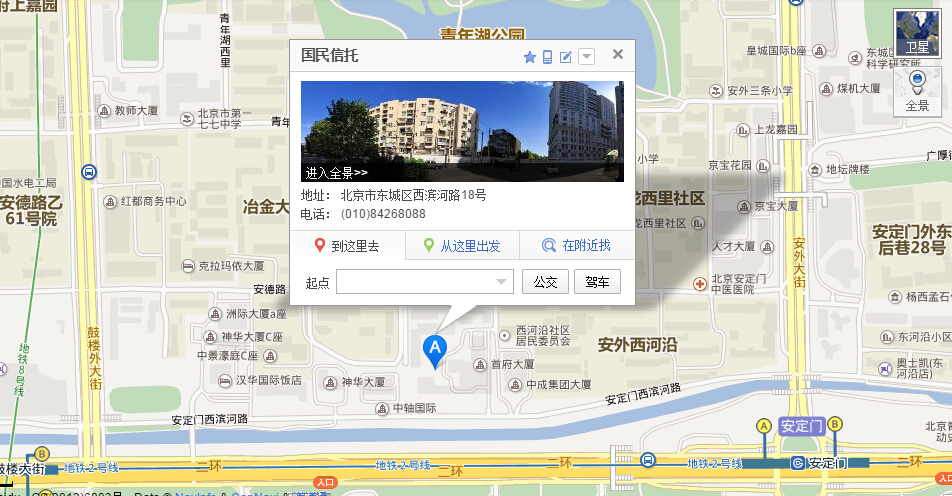Switch to the 到这里去 tab

[347, 246]
